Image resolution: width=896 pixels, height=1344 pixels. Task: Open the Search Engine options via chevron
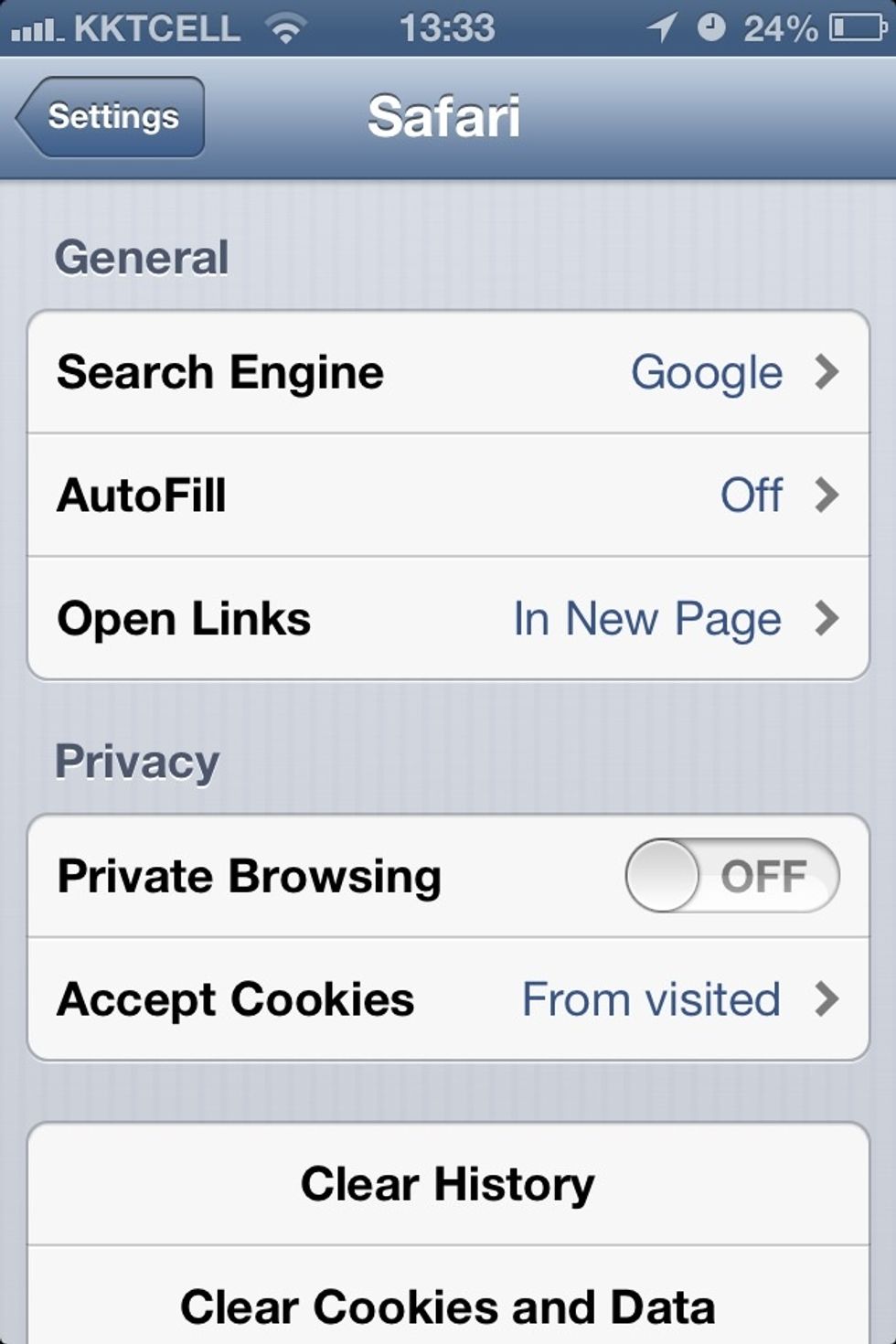click(x=828, y=371)
